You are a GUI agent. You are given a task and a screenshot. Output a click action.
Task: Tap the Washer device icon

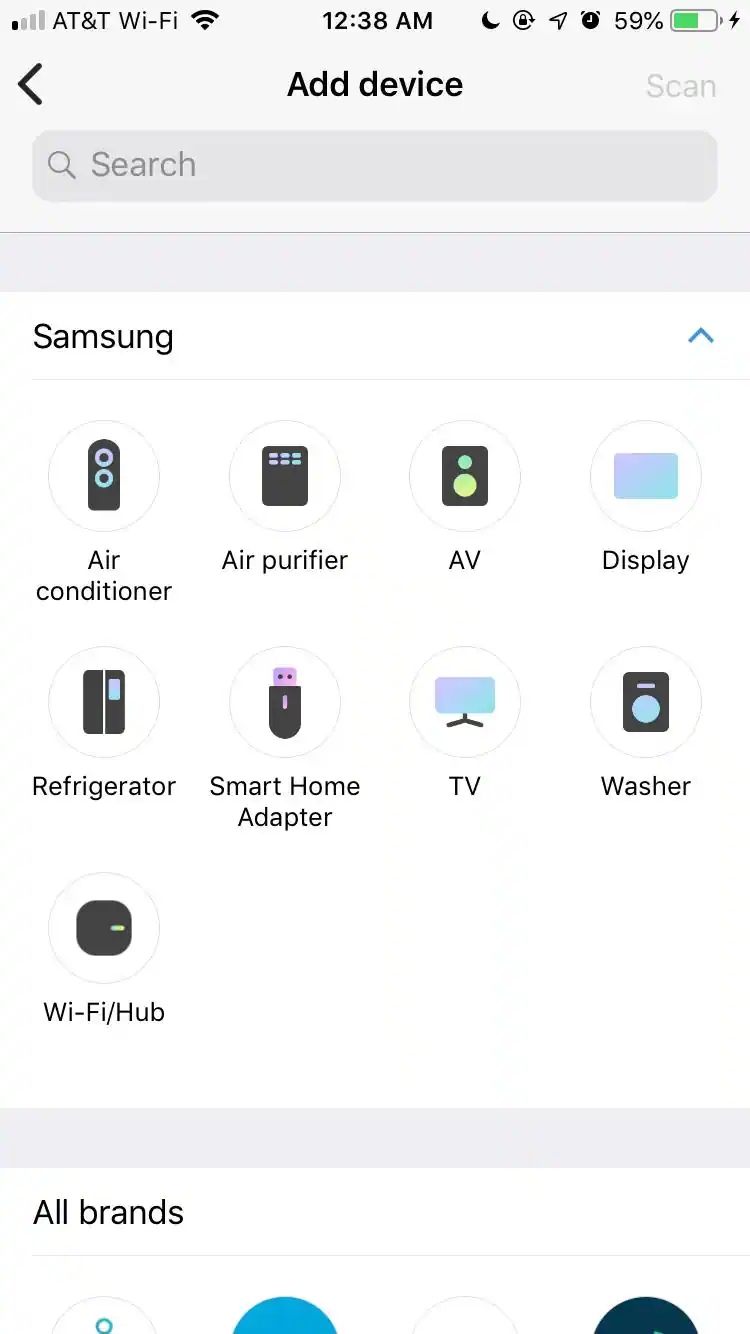point(645,702)
